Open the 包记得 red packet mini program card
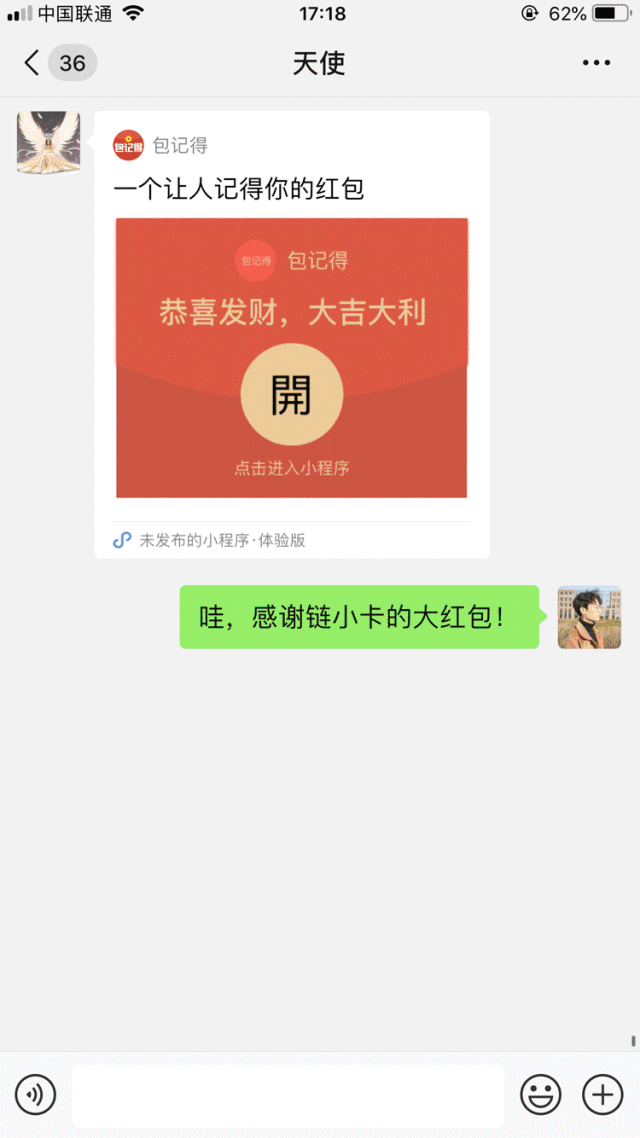 (291, 357)
